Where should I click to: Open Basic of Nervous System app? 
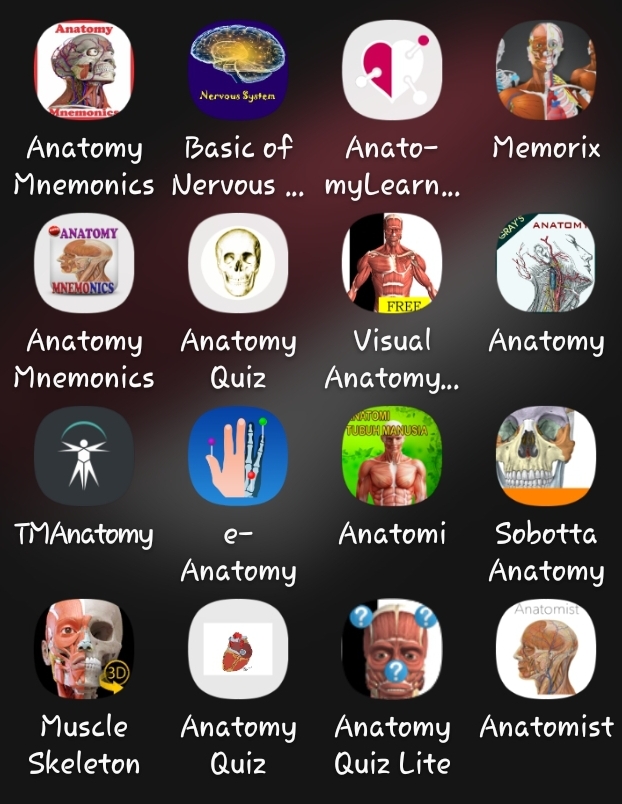pos(238,70)
